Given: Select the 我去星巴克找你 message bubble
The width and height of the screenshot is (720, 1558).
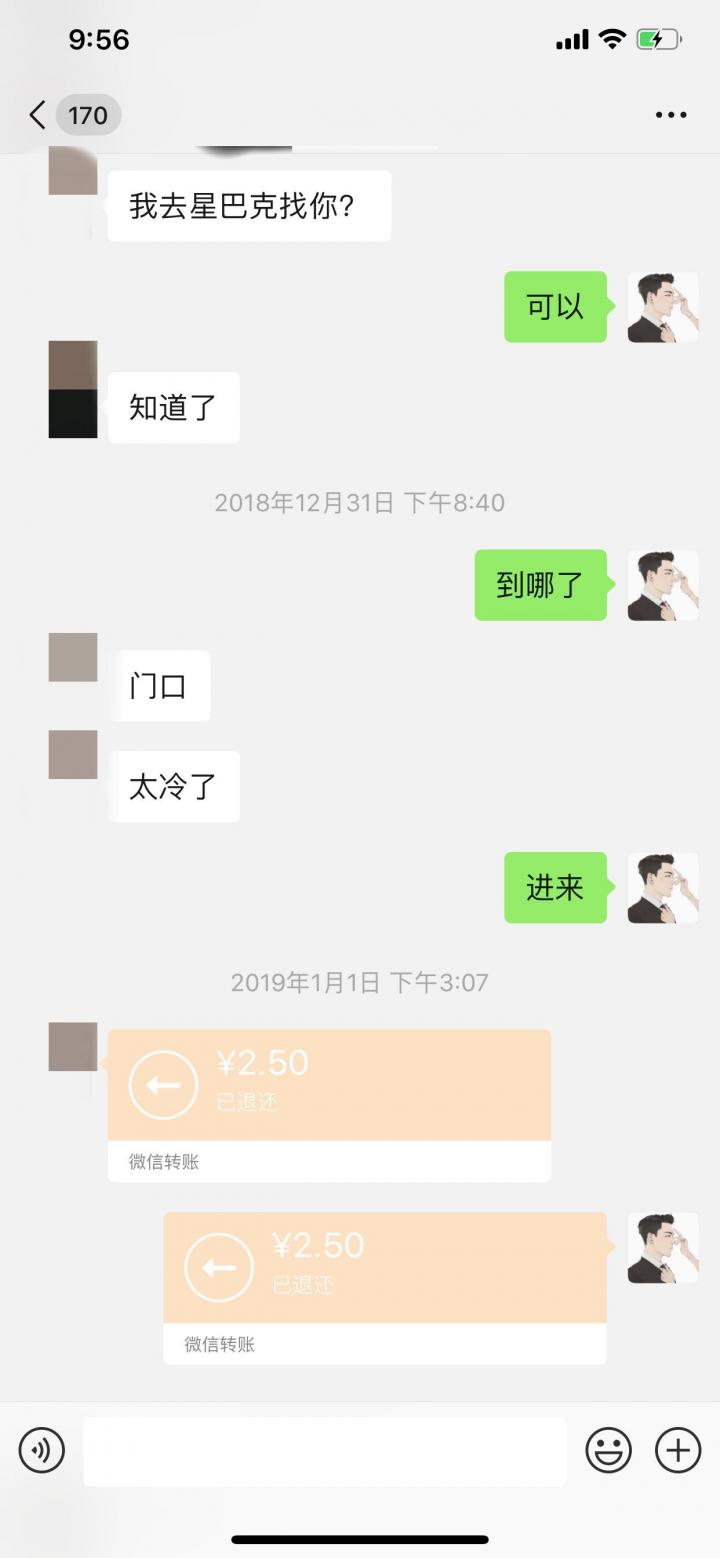Looking at the screenshot, I should (x=248, y=205).
